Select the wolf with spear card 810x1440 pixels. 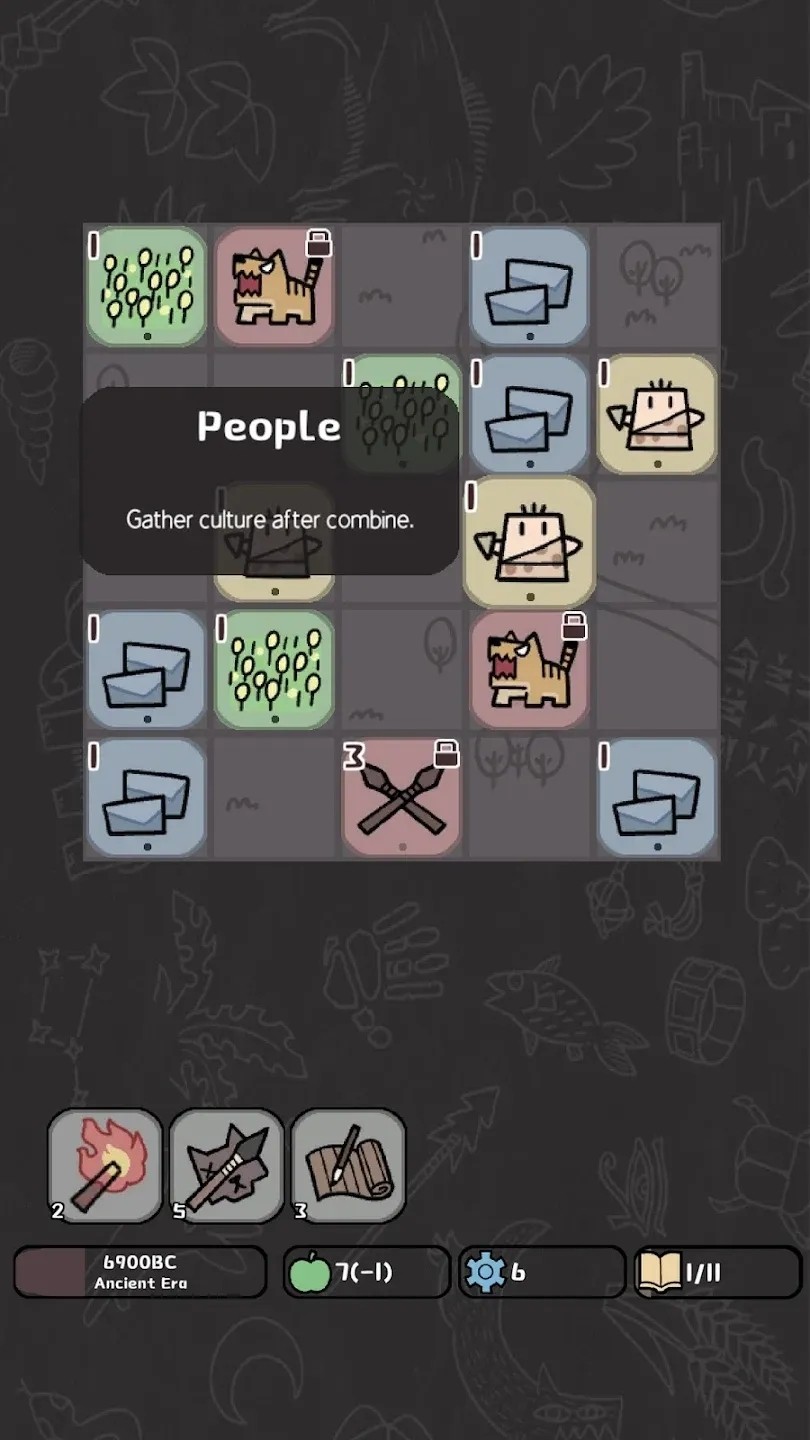pos(227,1165)
